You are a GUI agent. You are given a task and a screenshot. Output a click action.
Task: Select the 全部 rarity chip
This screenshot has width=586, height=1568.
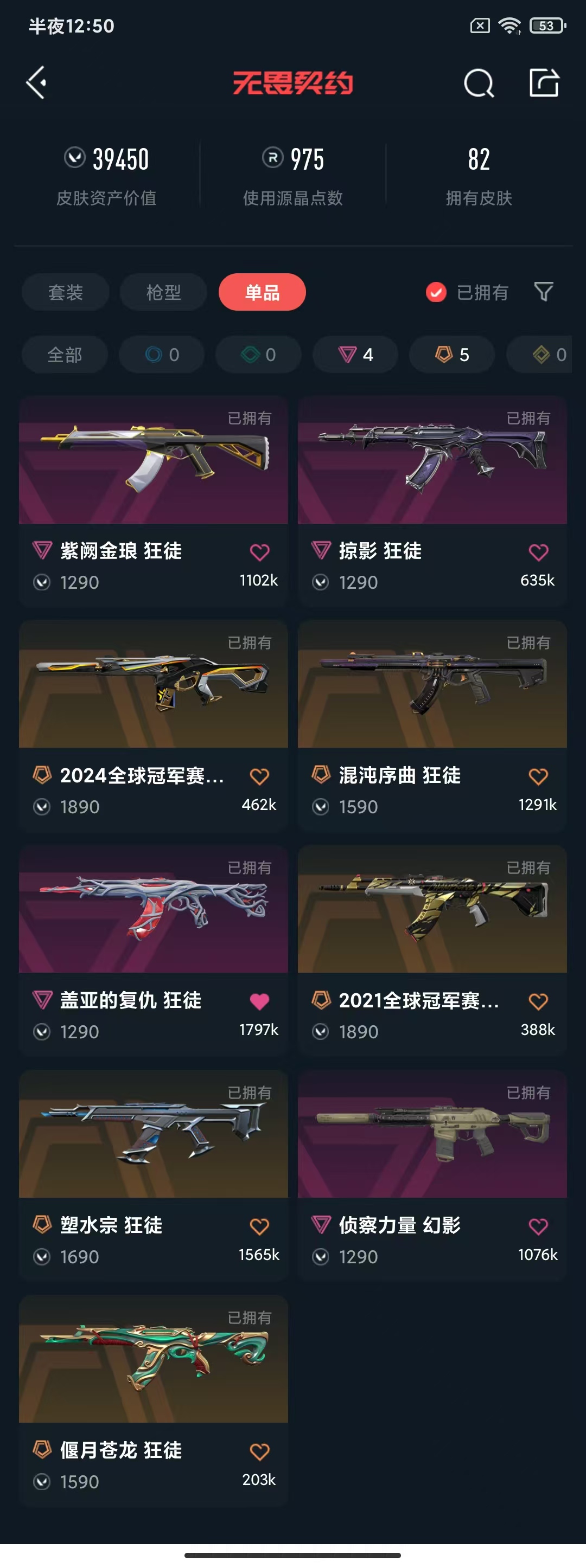tap(65, 355)
